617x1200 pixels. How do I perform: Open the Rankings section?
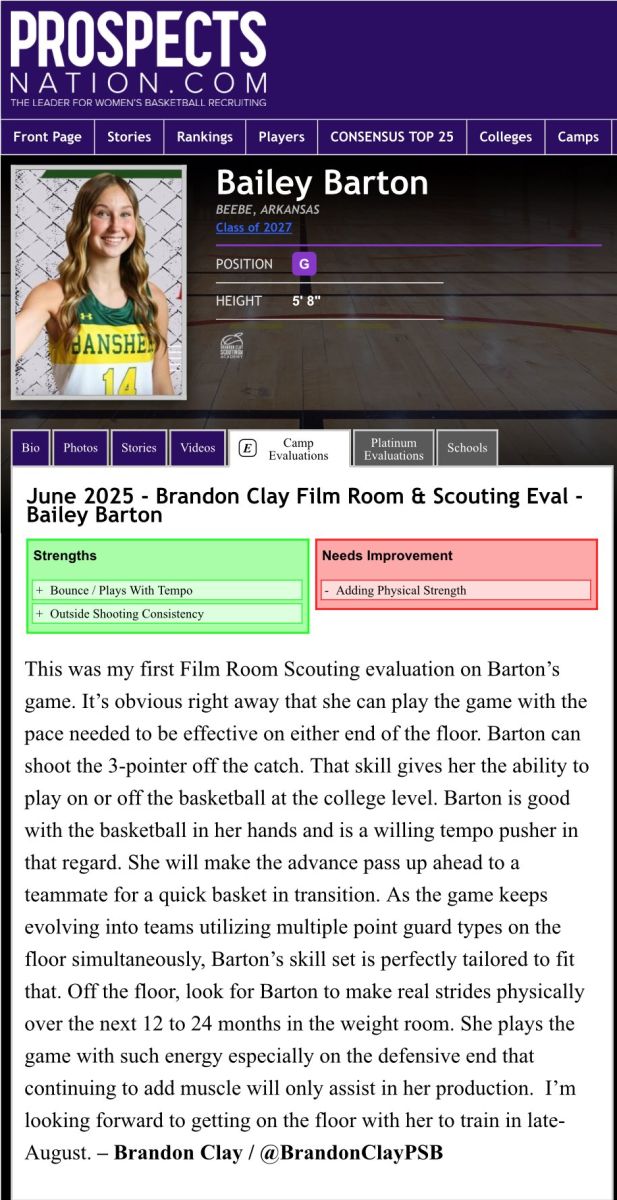205,137
